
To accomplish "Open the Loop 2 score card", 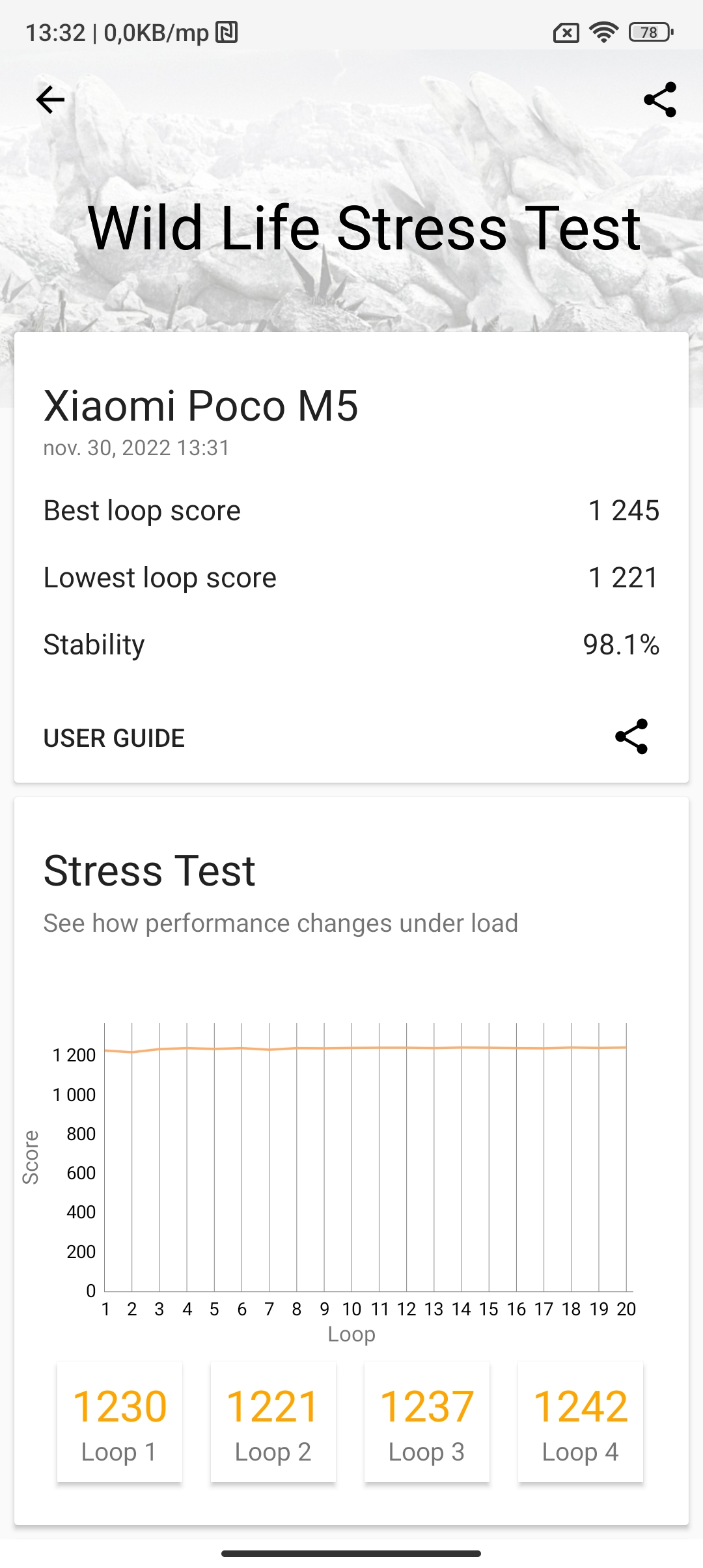I will tap(273, 1422).
